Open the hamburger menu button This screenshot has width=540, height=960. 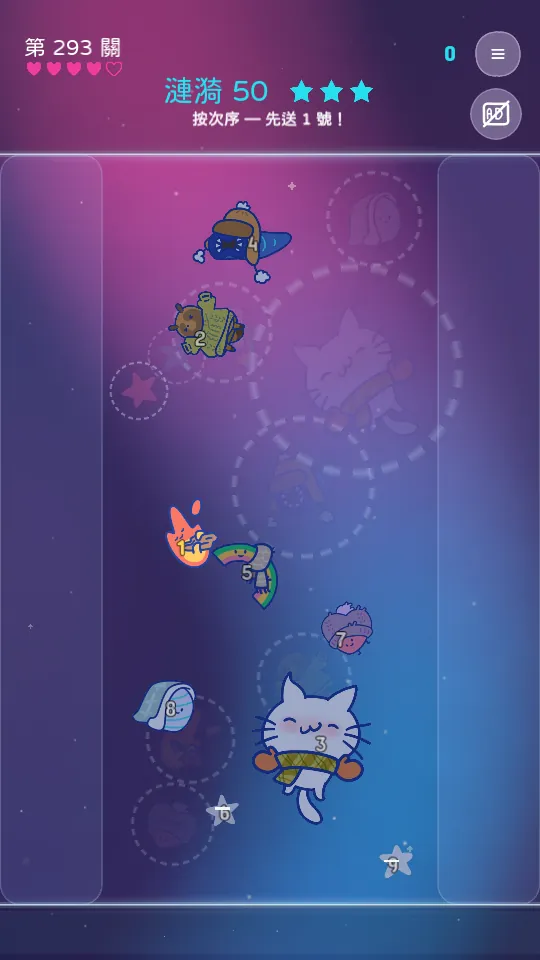pyautogui.click(x=498, y=54)
